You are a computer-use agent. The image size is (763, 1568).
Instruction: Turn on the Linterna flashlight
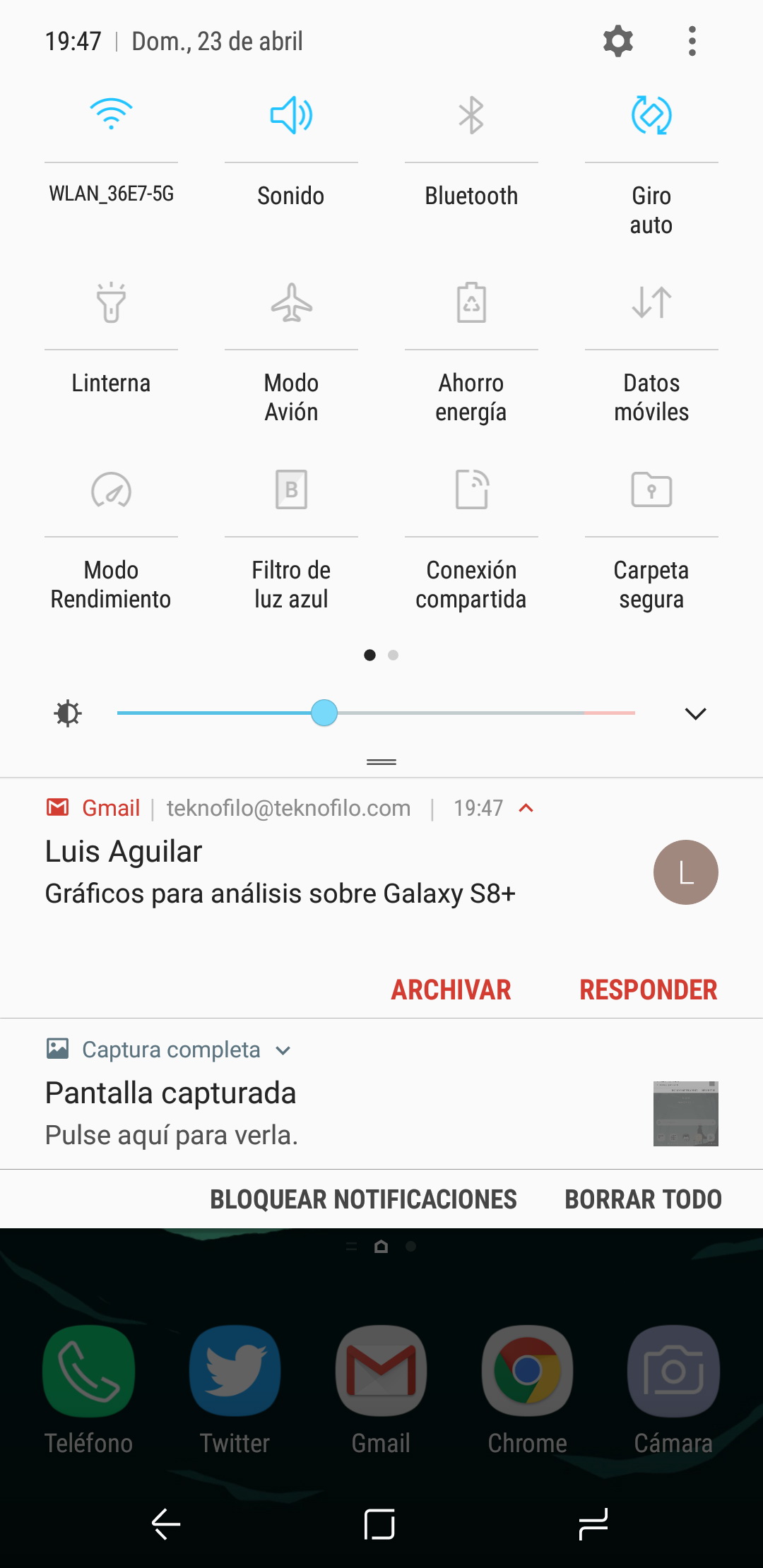(111, 302)
